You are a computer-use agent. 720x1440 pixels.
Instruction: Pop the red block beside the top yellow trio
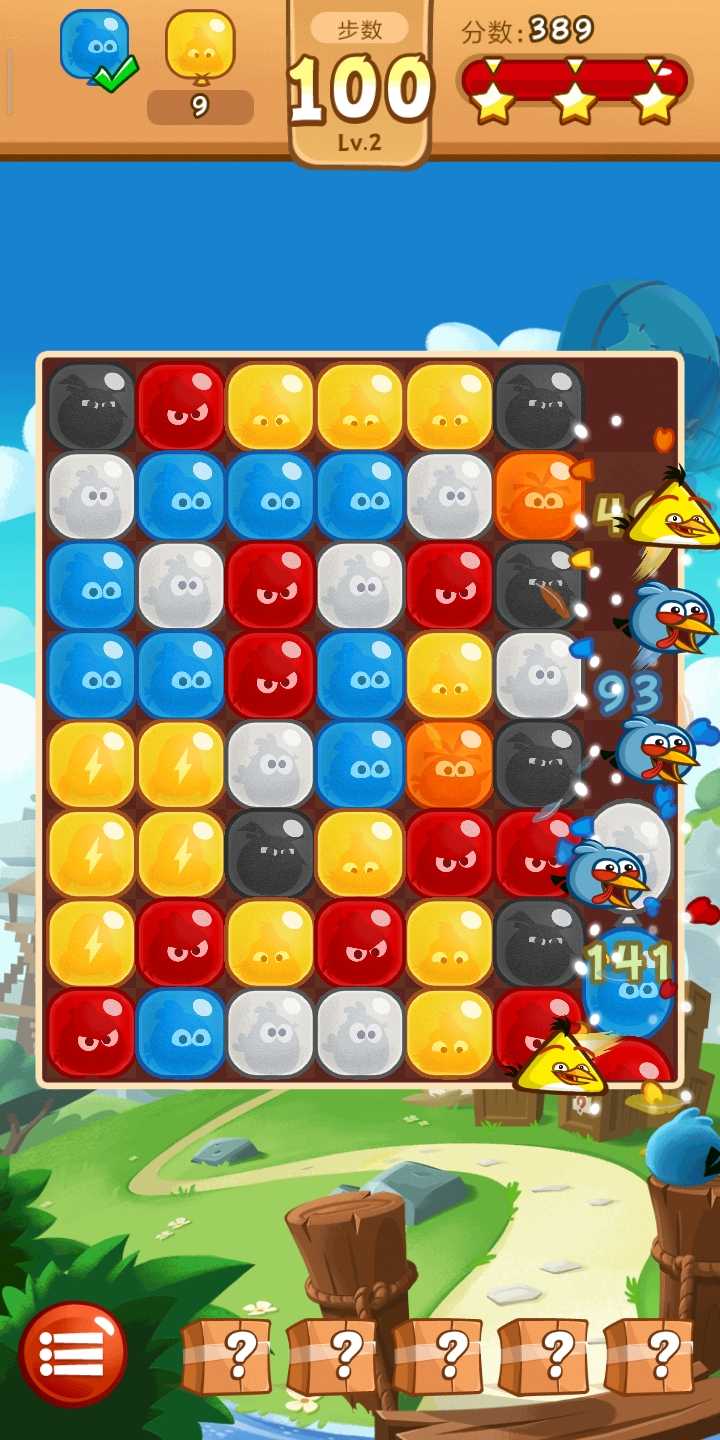[x=181, y=405]
